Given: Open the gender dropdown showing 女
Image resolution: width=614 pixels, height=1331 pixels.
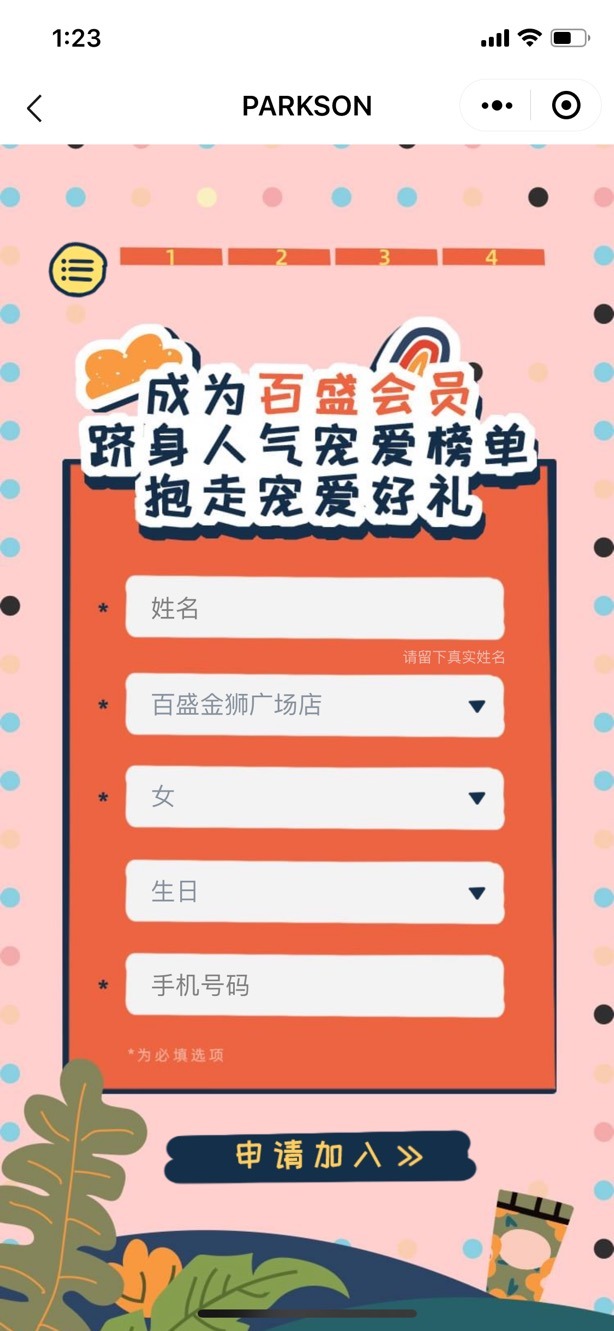Looking at the screenshot, I should (314, 797).
